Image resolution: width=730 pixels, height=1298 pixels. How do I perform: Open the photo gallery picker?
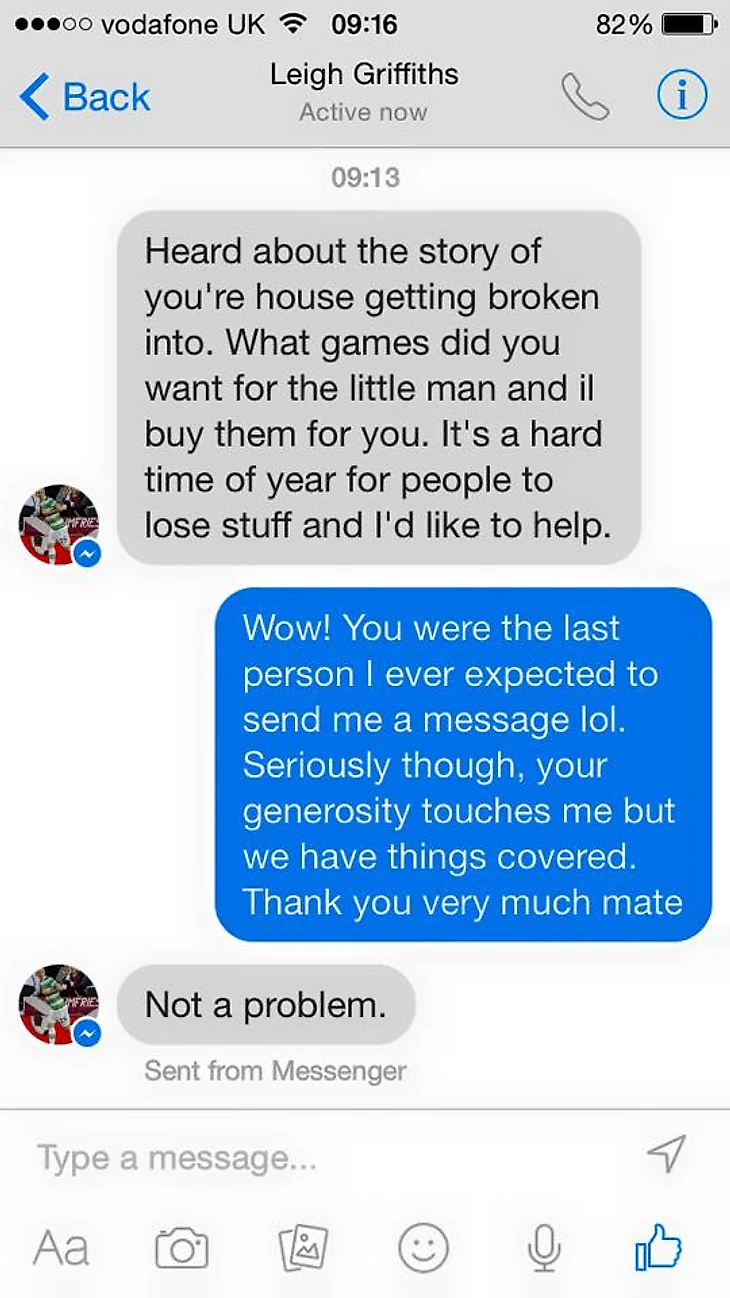click(303, 1248)
